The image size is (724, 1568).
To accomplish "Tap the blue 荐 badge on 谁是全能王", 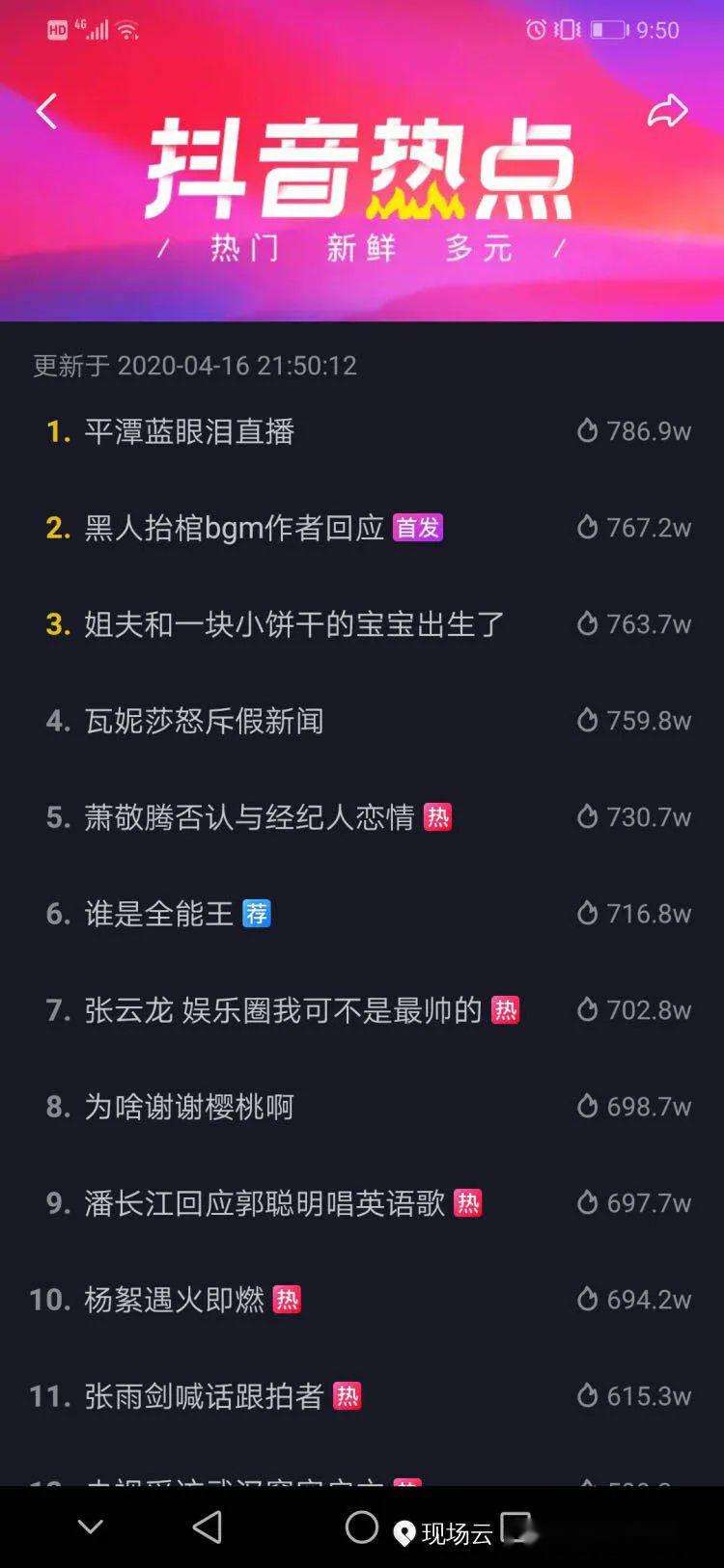I will coord(259,913).
